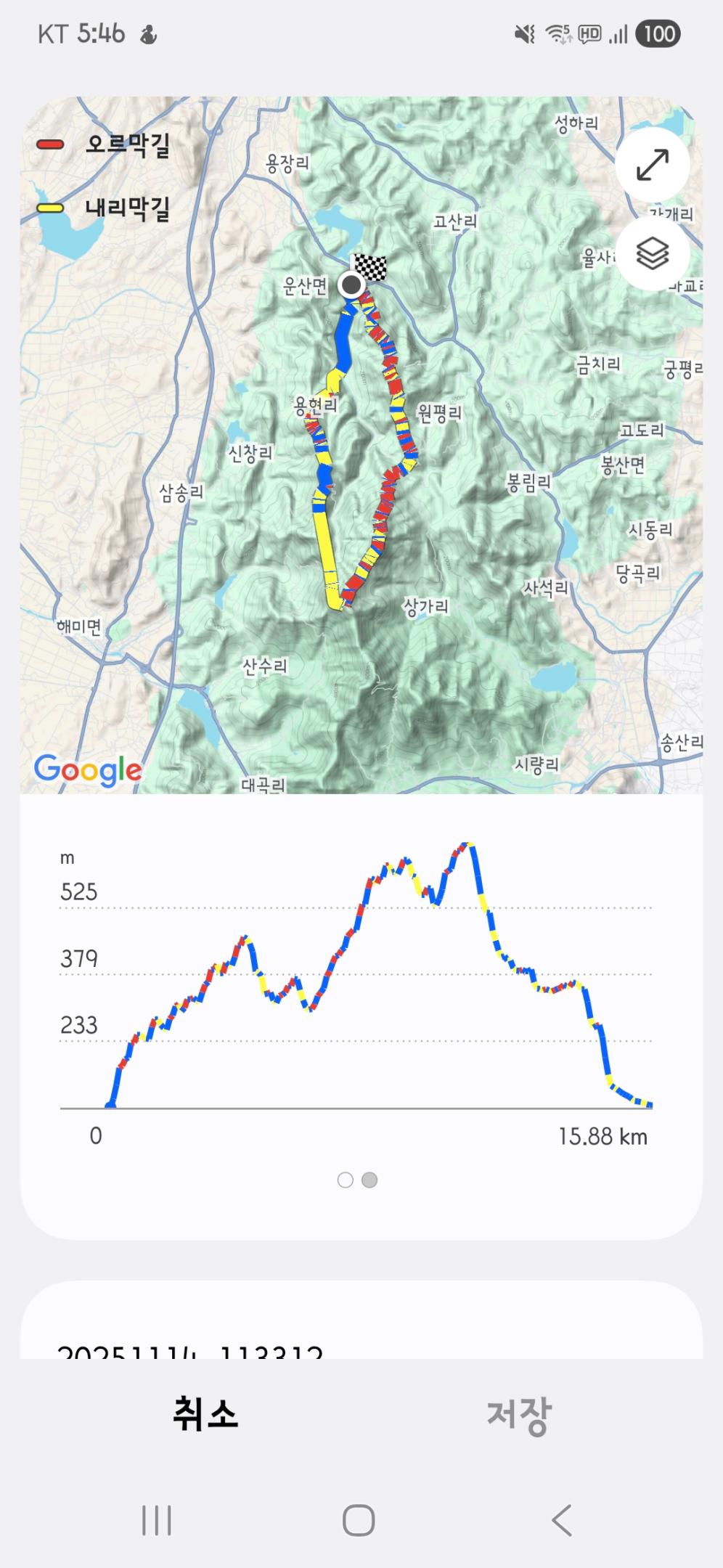Tap 저장 to save the workout
Image resolution: width=723 pixels, height=1568 pixels.
518,1414
